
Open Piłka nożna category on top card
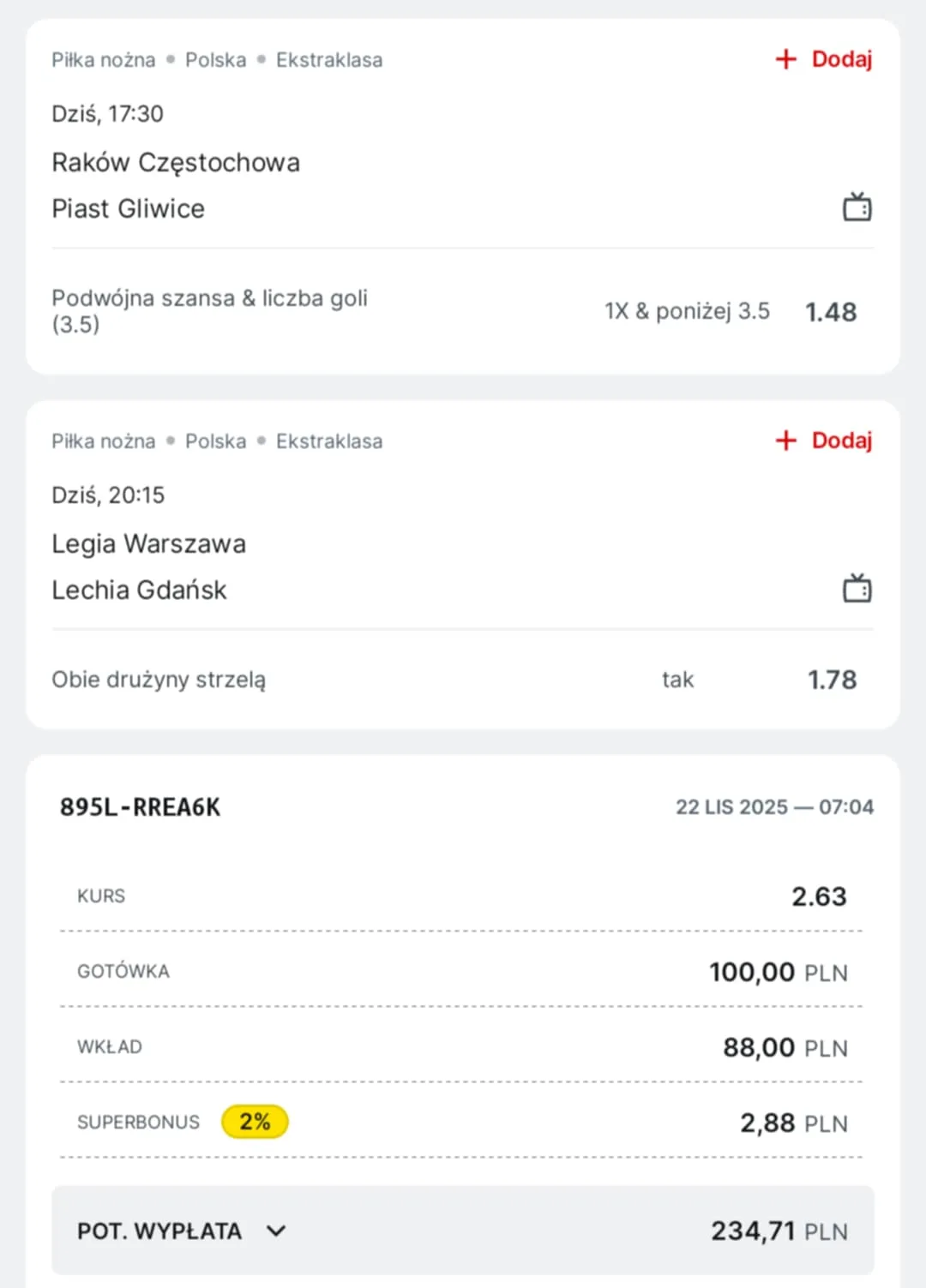(x=103, y=59)
